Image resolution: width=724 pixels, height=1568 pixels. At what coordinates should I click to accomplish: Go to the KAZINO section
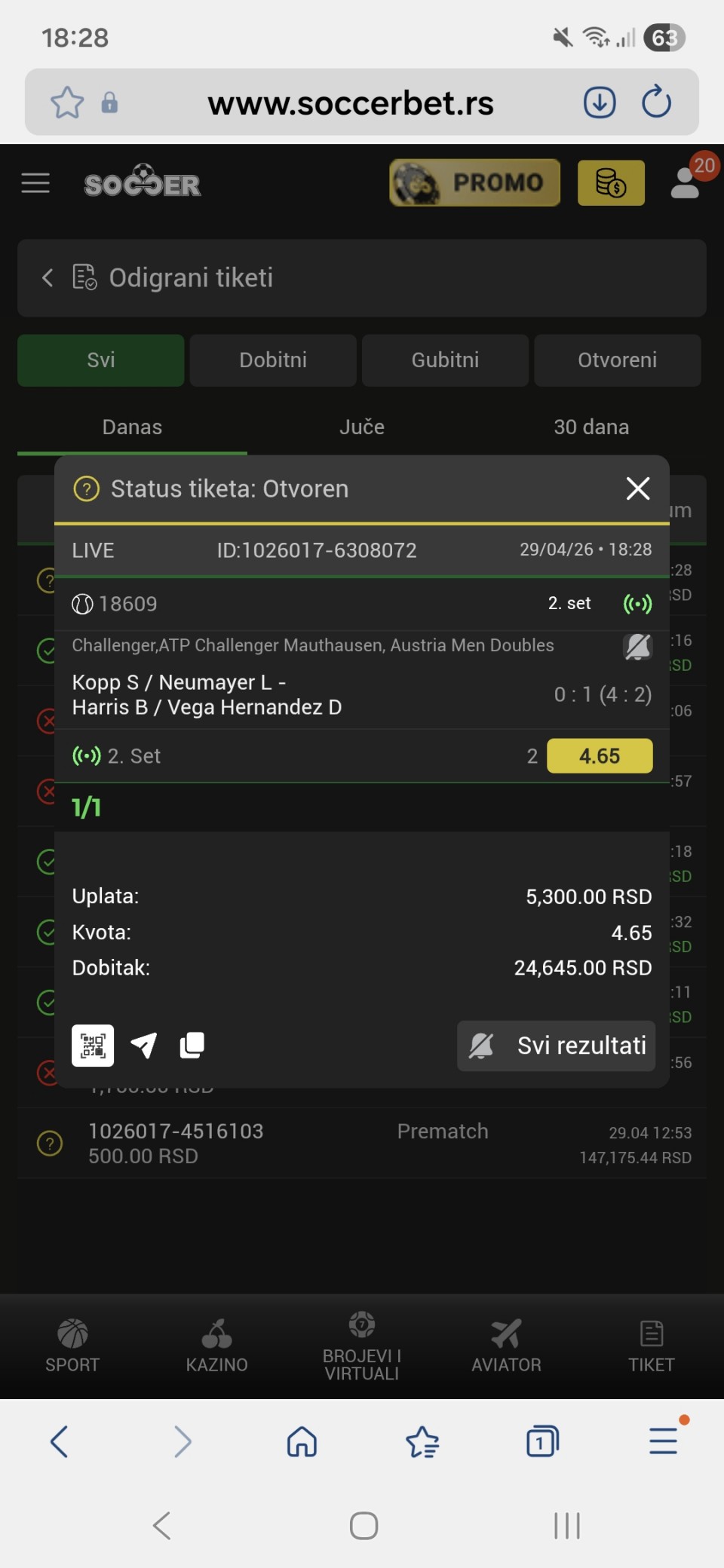[x=217, y=1346]
